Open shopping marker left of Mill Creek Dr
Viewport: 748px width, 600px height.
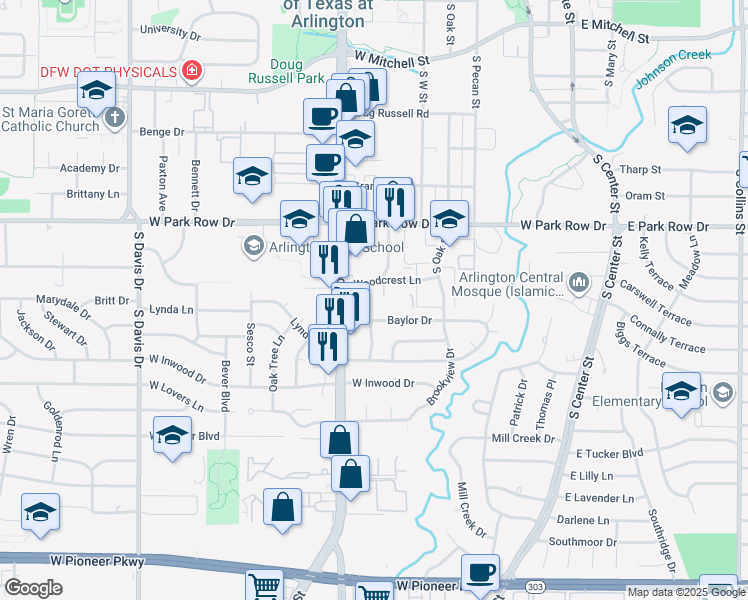tap(339, 441)
